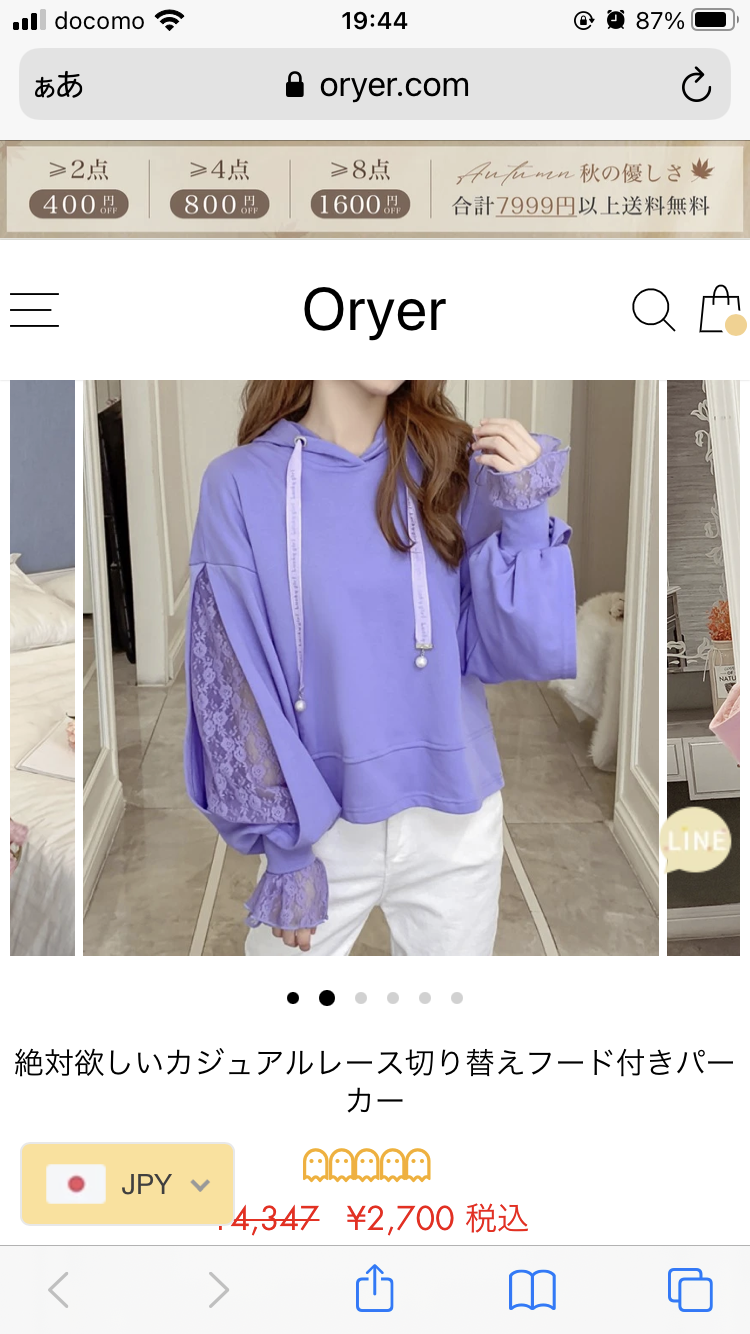Open Safari reader text size options
Image resolution: width=750 pixels, height=1334 pixels.
(58, 86)
